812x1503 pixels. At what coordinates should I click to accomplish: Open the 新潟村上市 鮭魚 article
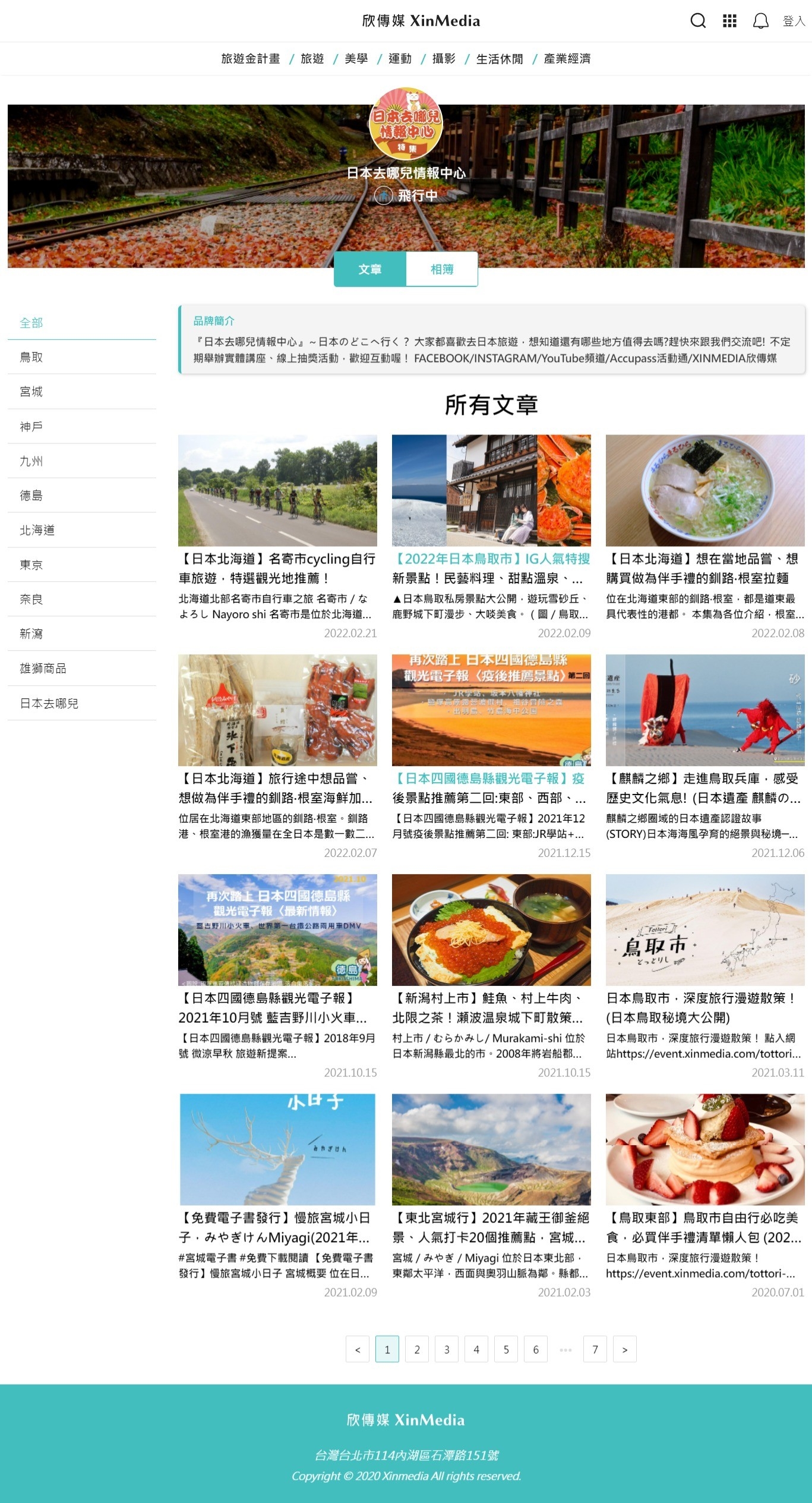point(491,1007)
